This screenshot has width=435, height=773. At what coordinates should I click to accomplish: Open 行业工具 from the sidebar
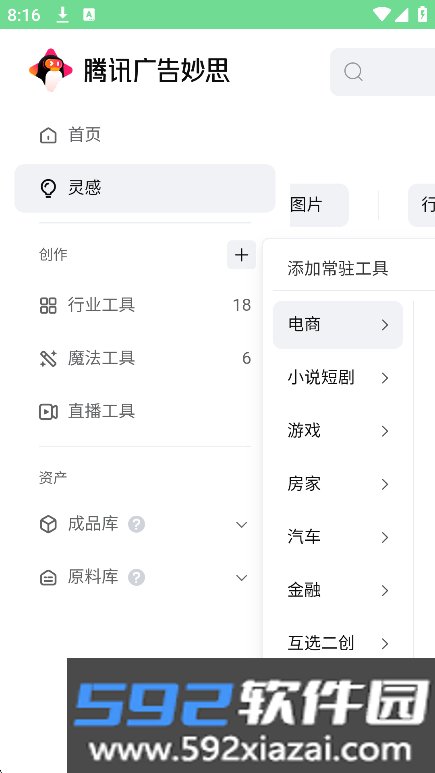[x=145, y=305]
